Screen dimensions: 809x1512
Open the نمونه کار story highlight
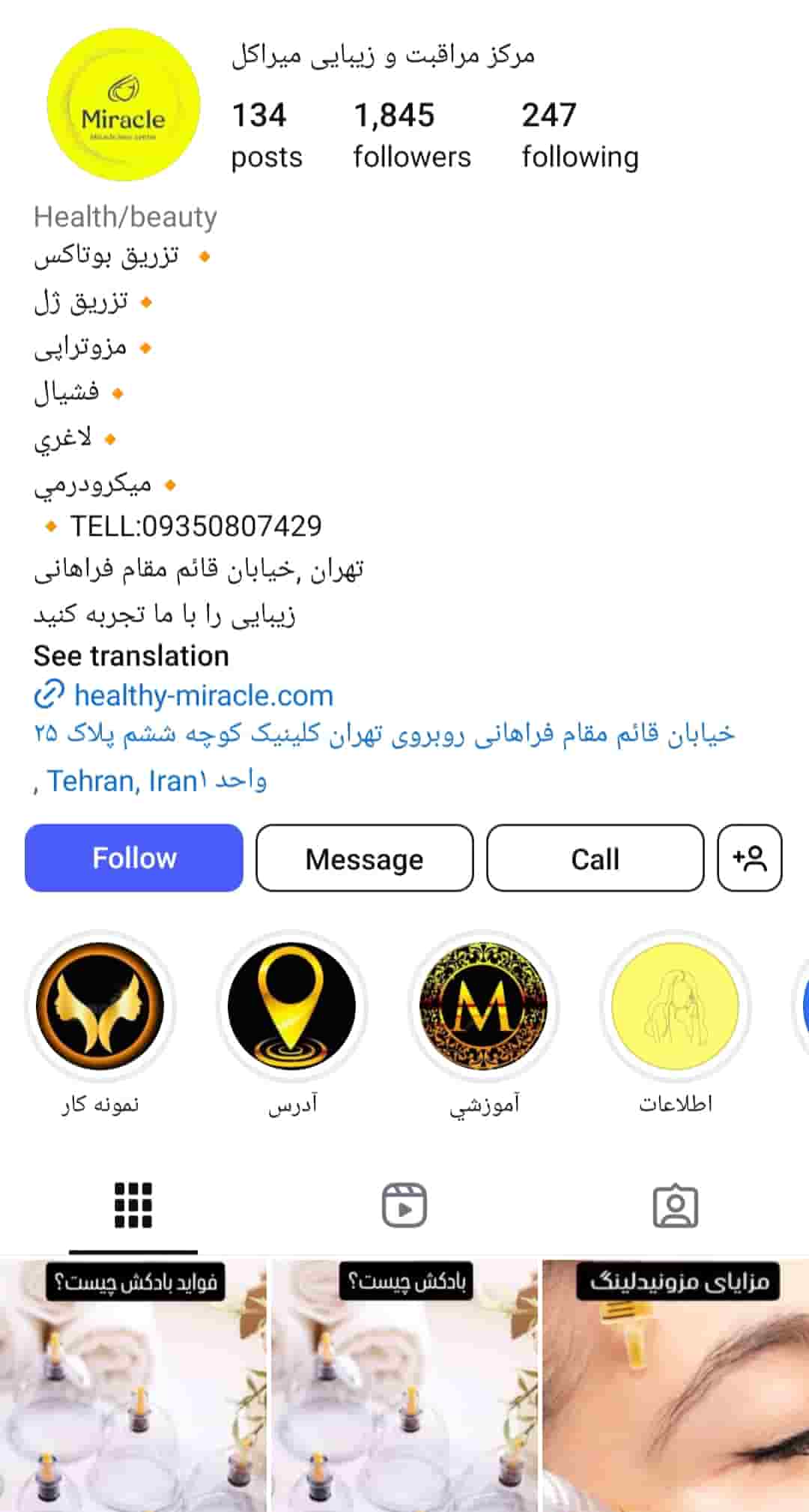pos(100,1006)
